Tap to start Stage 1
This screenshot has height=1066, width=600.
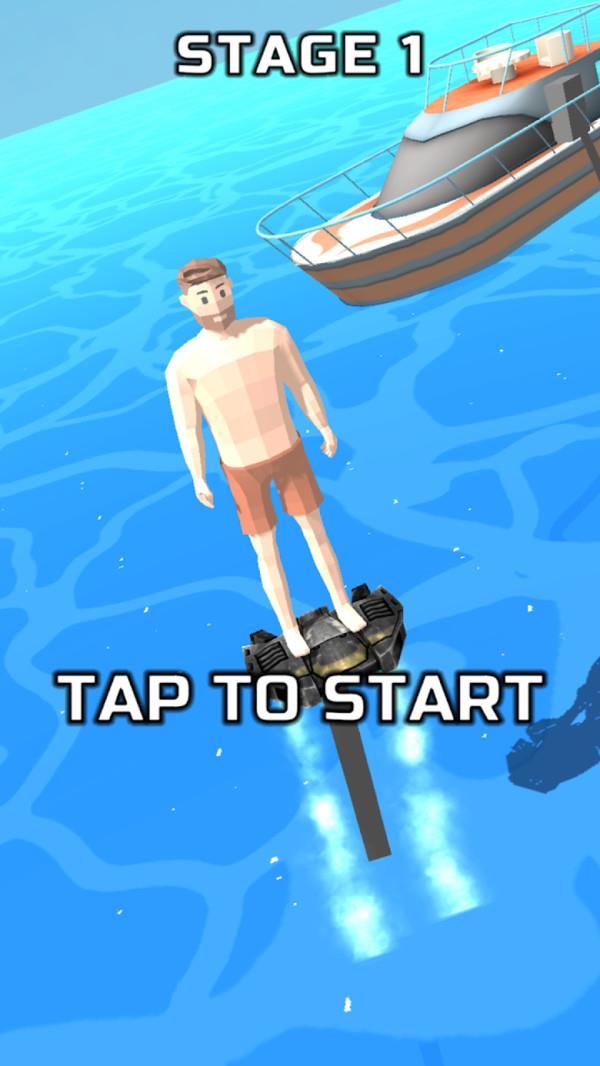click(300, 697)
